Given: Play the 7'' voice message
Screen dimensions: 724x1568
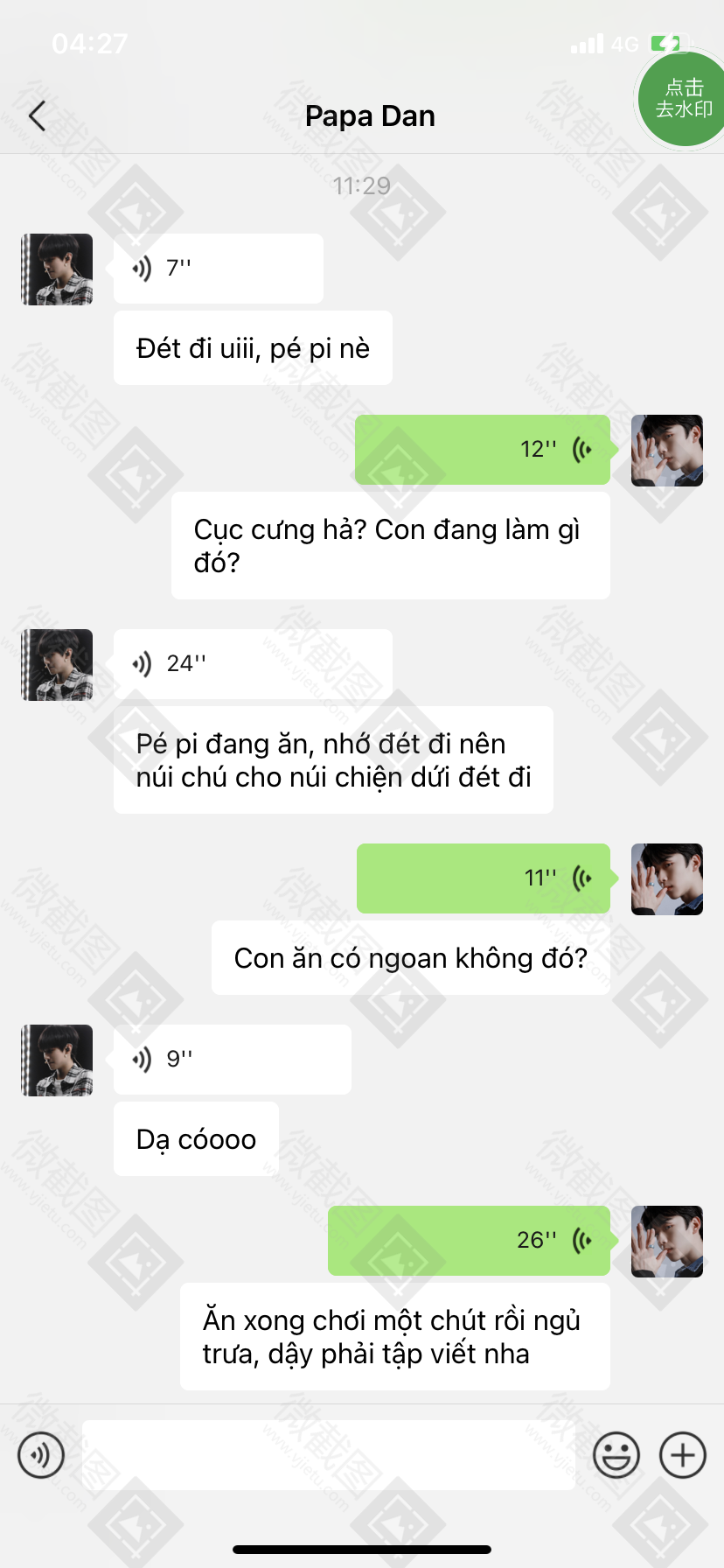Looking at the screenshot, I should [219, 269].
